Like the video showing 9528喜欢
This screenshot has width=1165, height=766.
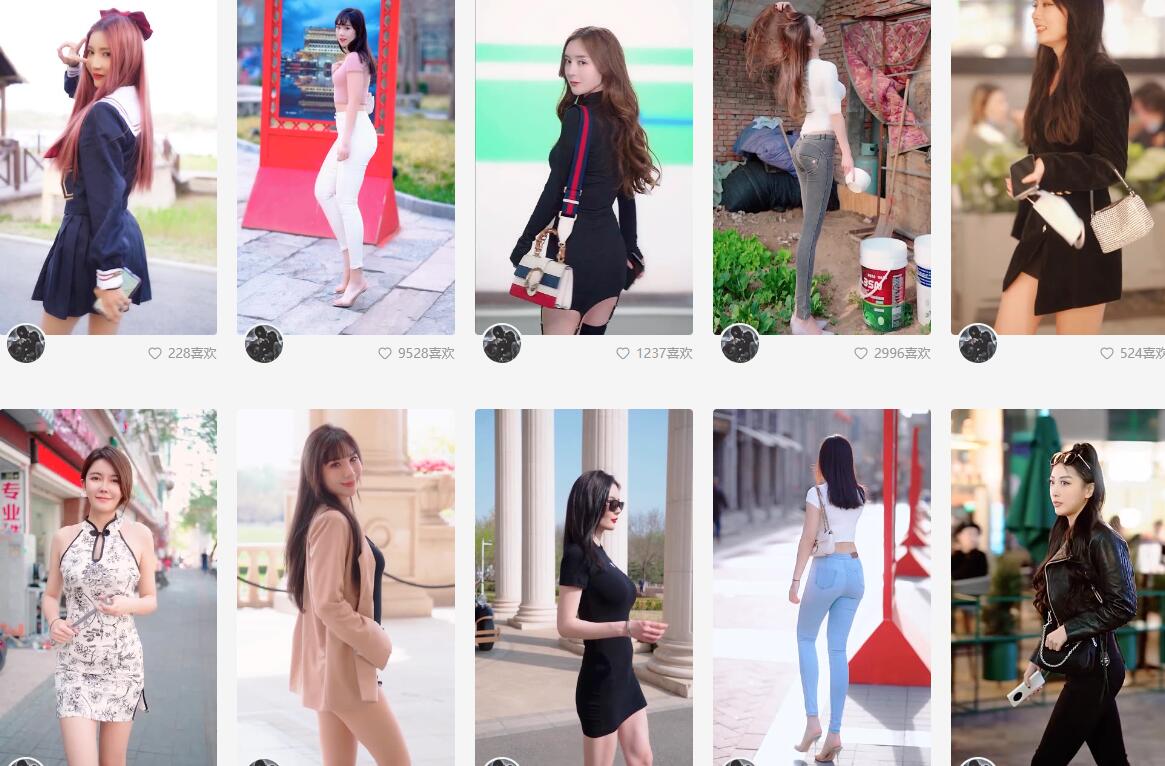(x=385, y=353)
